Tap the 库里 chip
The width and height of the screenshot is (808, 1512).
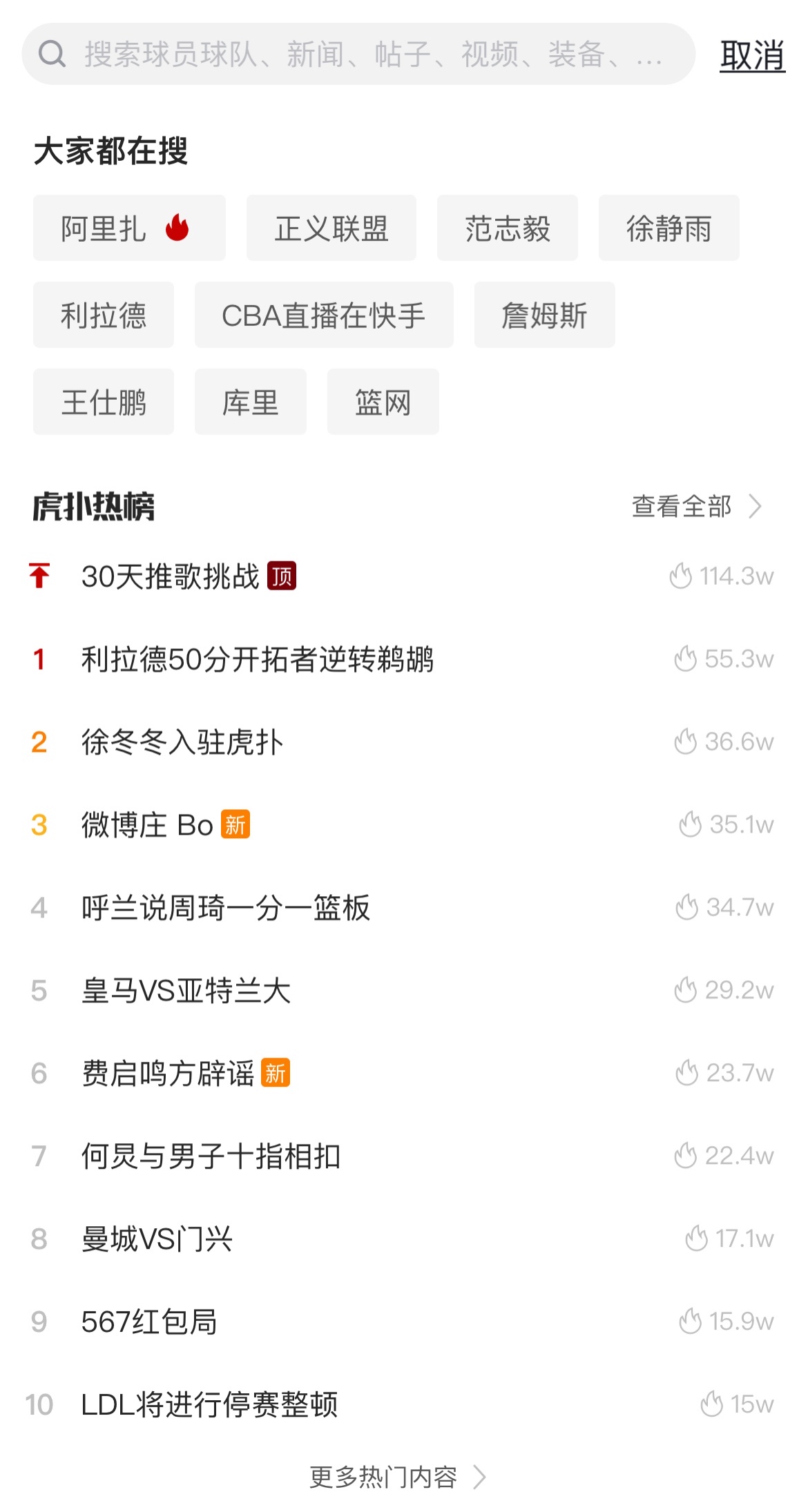pyautogui.click(x=250, y=403)
